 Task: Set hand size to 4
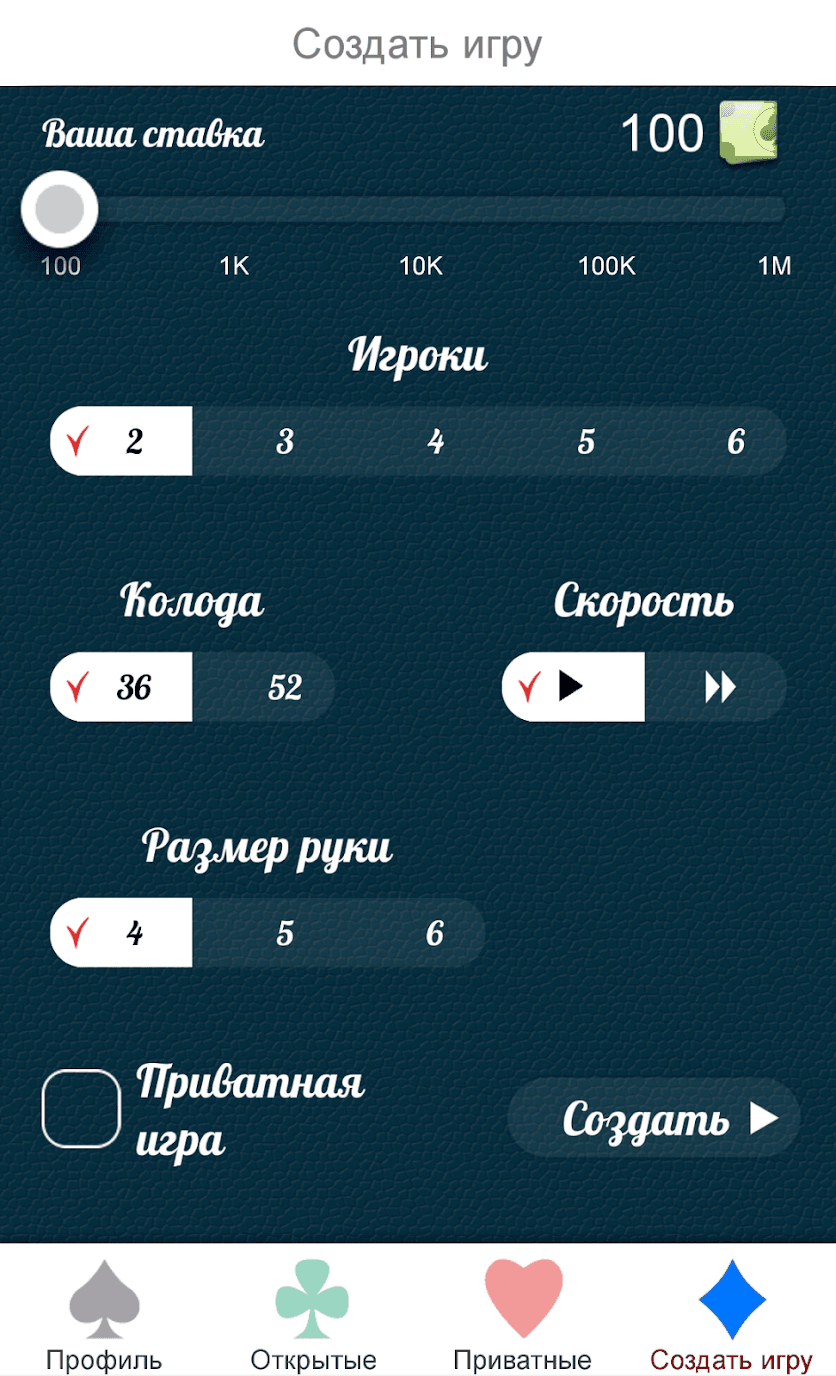[x=122, y=933]
